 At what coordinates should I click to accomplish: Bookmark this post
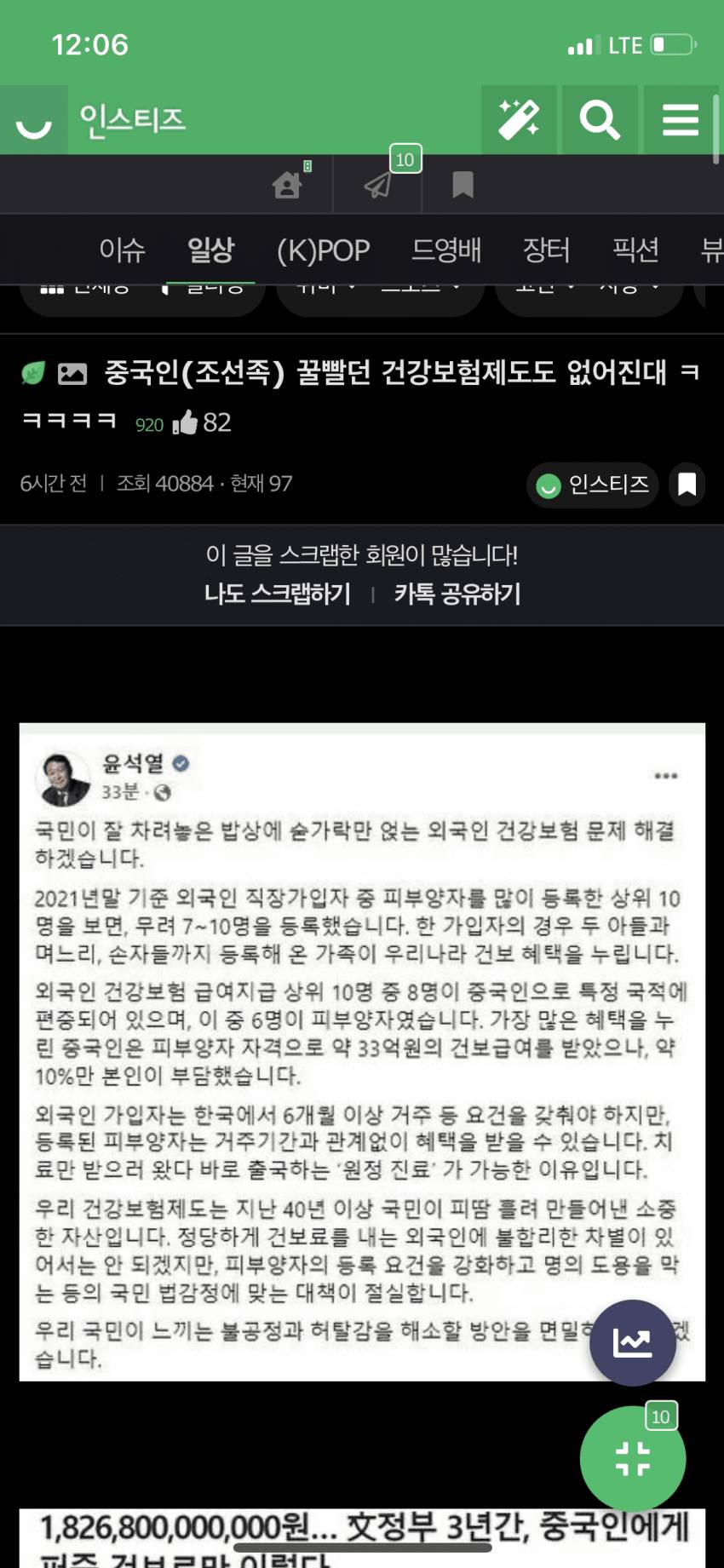(x=687, y=485)
